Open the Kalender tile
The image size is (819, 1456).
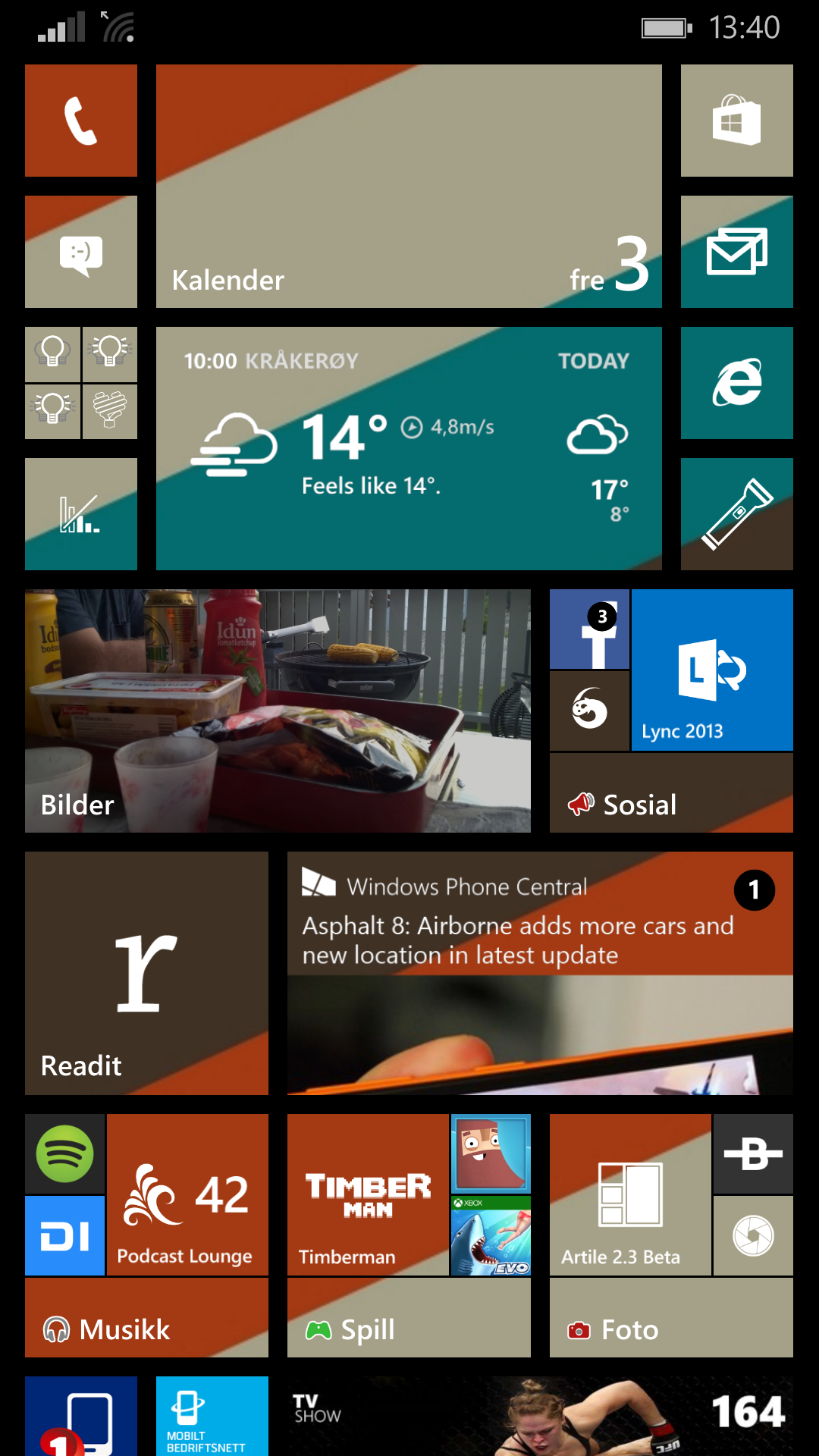pyautogui.click(x=409, y=186)
